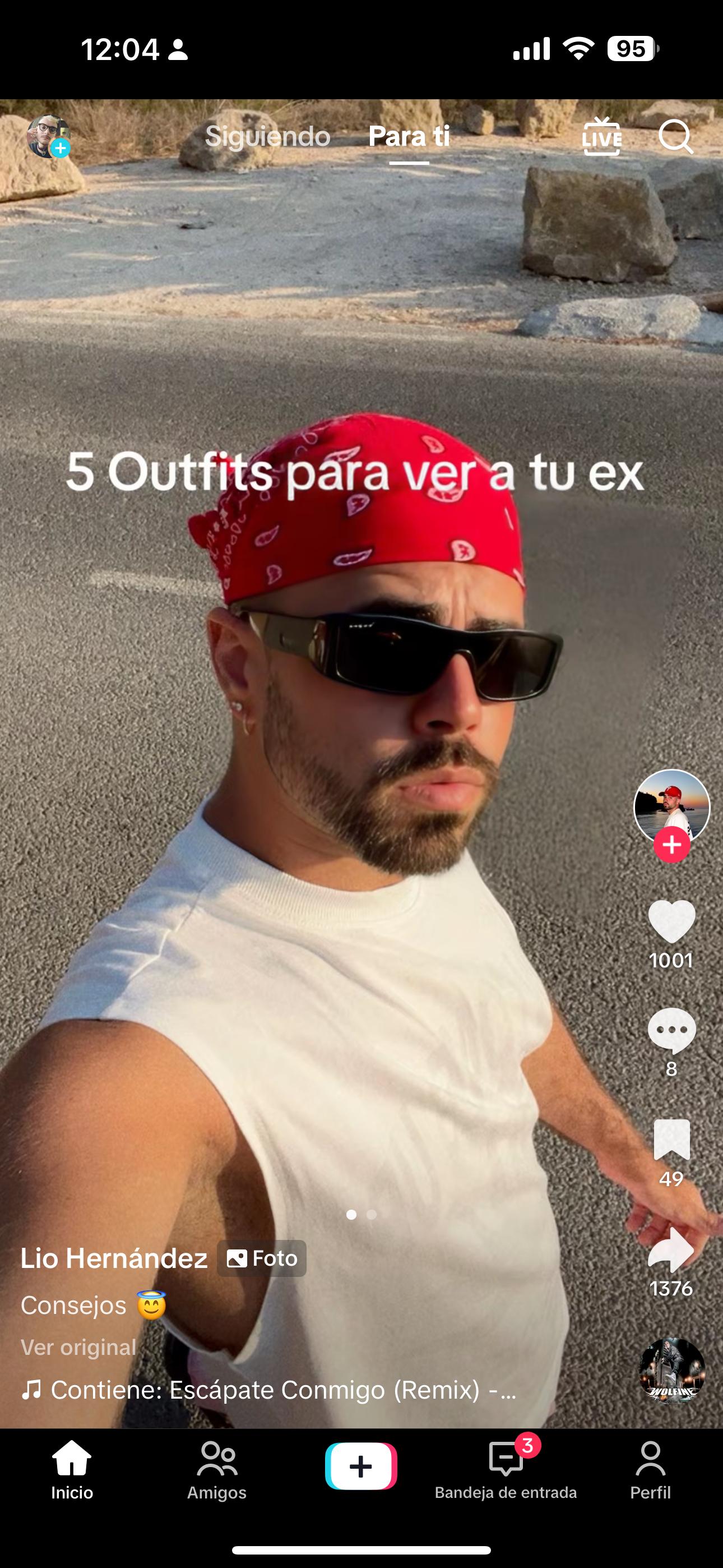Open the friend's story avatar at top left
The height and width of the screenshot is (1568, 723).
click(x=48, y=136)
